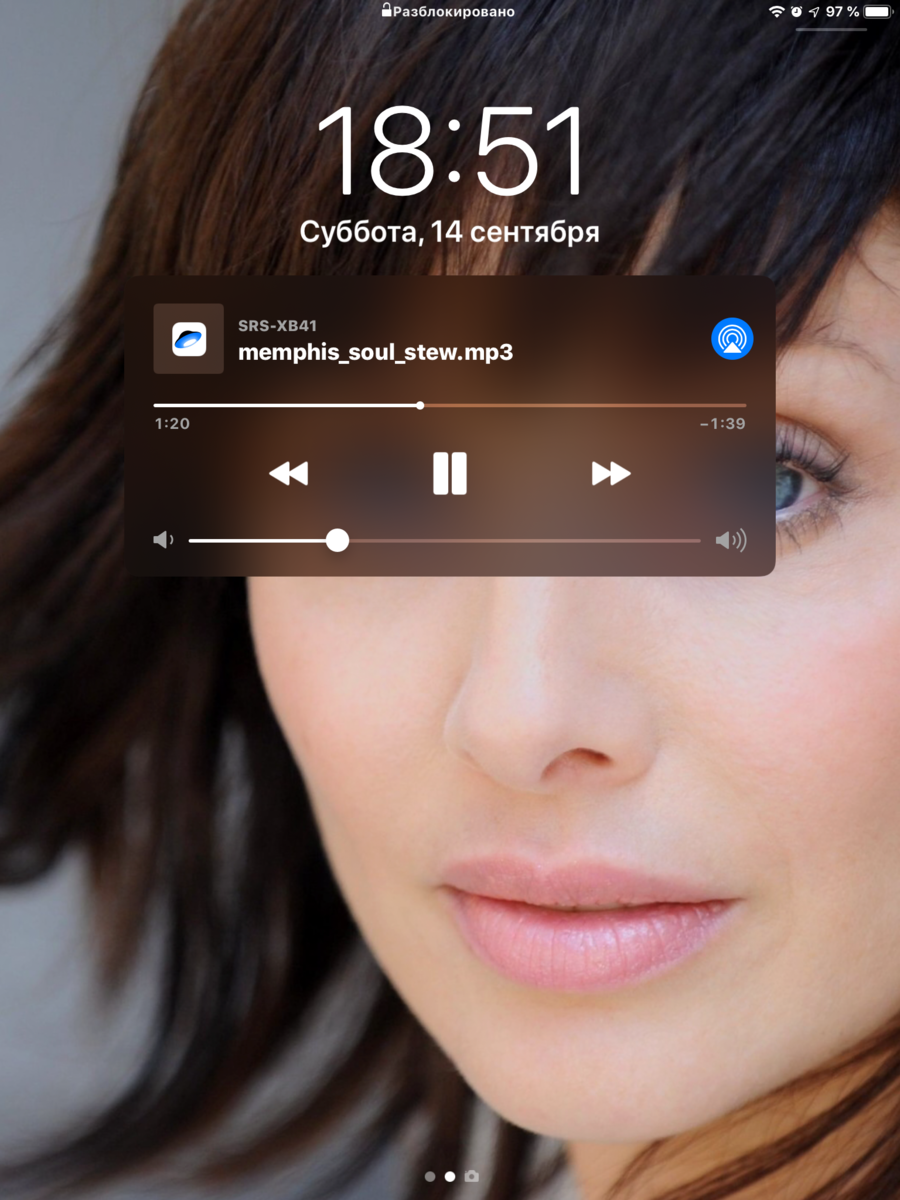Tap the volume slider to set level
This screenshot has height=1200, width=900.
pyautogui.click(x=445, y=540)
